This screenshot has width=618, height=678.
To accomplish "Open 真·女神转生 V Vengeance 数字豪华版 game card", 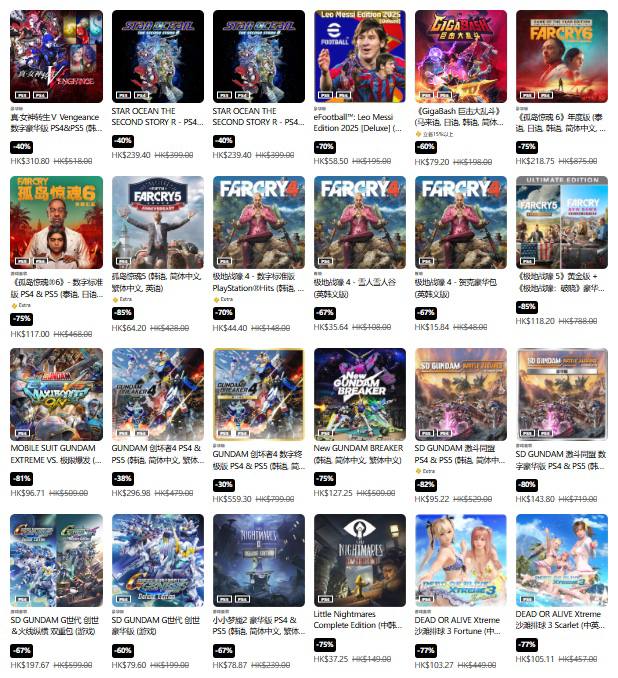I will (x=56, y=56).
